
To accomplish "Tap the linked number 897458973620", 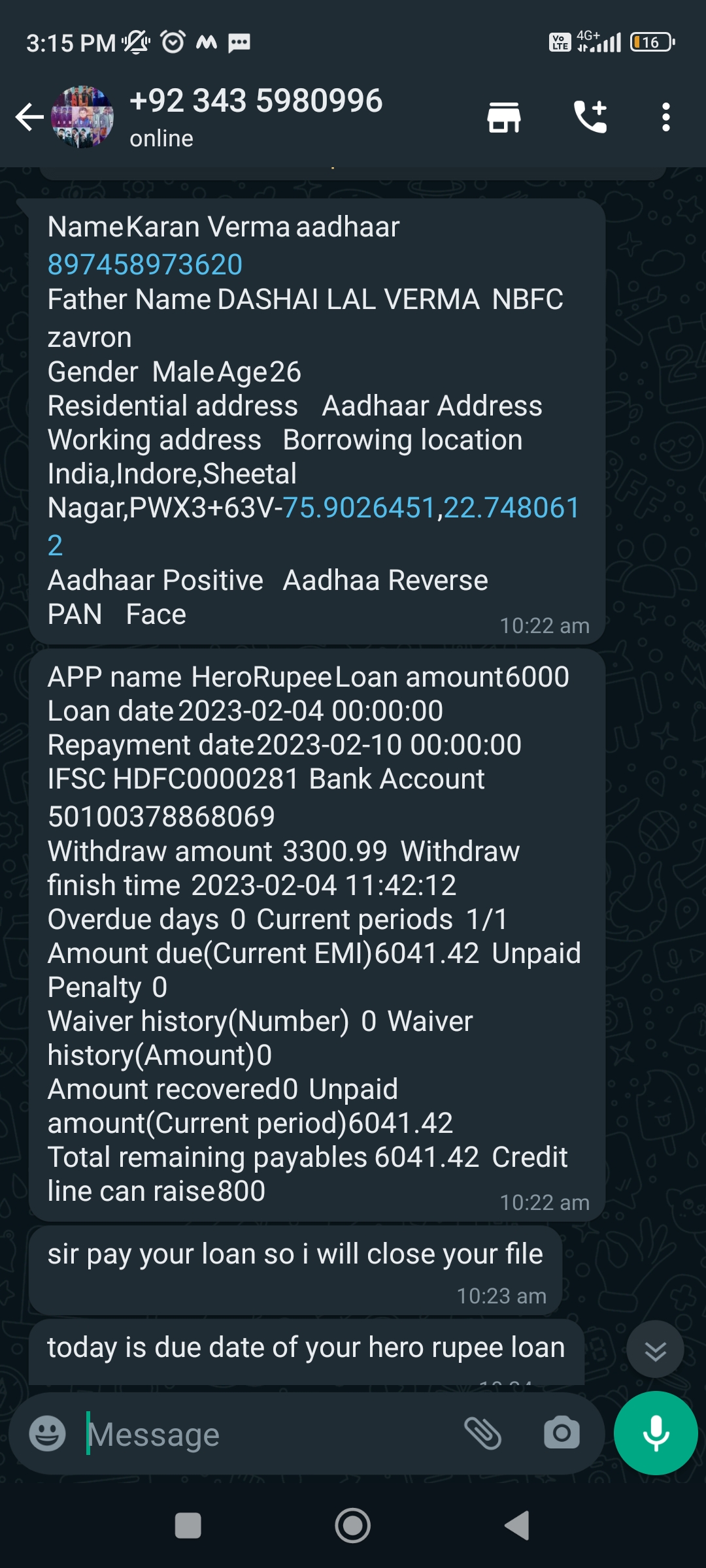I will [x=145, y=265].
